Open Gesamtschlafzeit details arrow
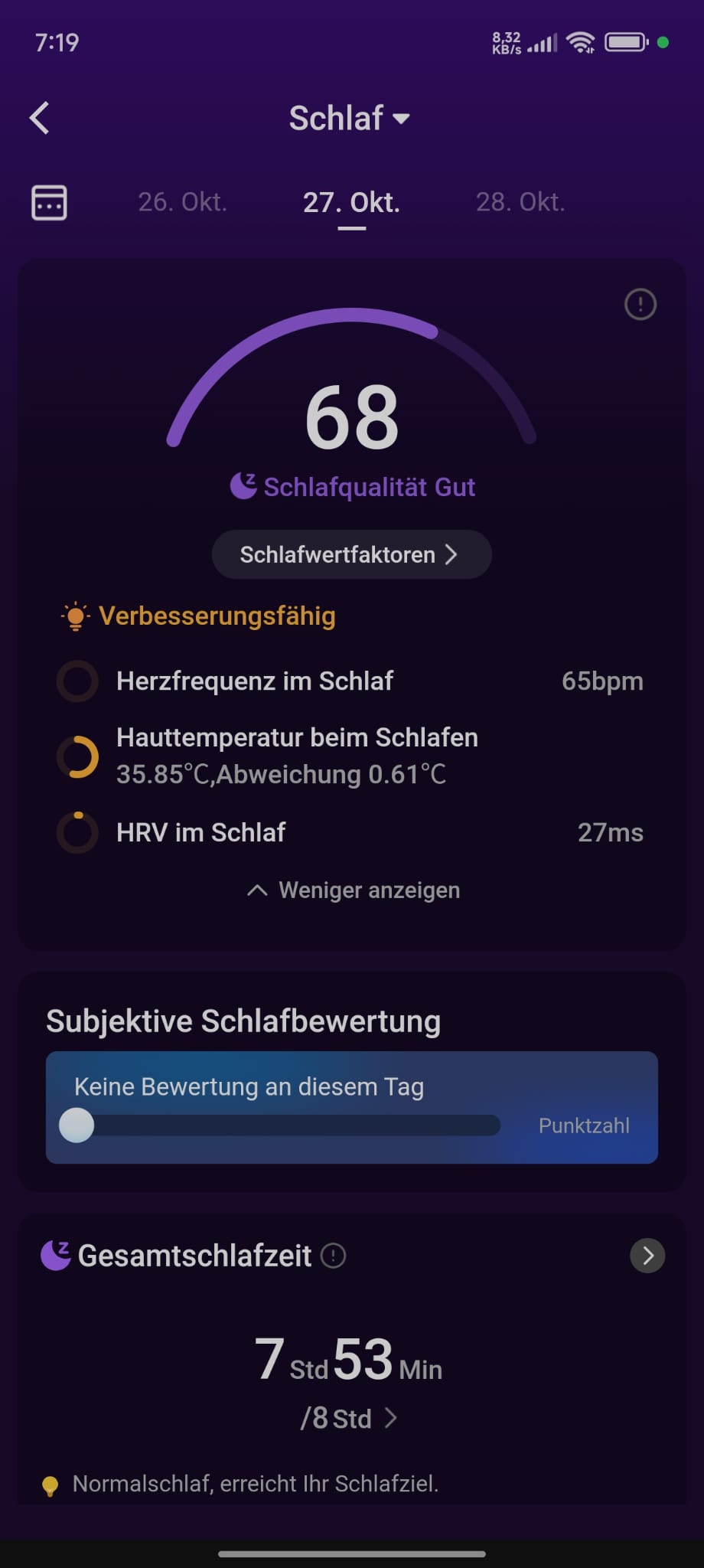The width and height of the screenshot is (704, 1568). coord(647,1256)
